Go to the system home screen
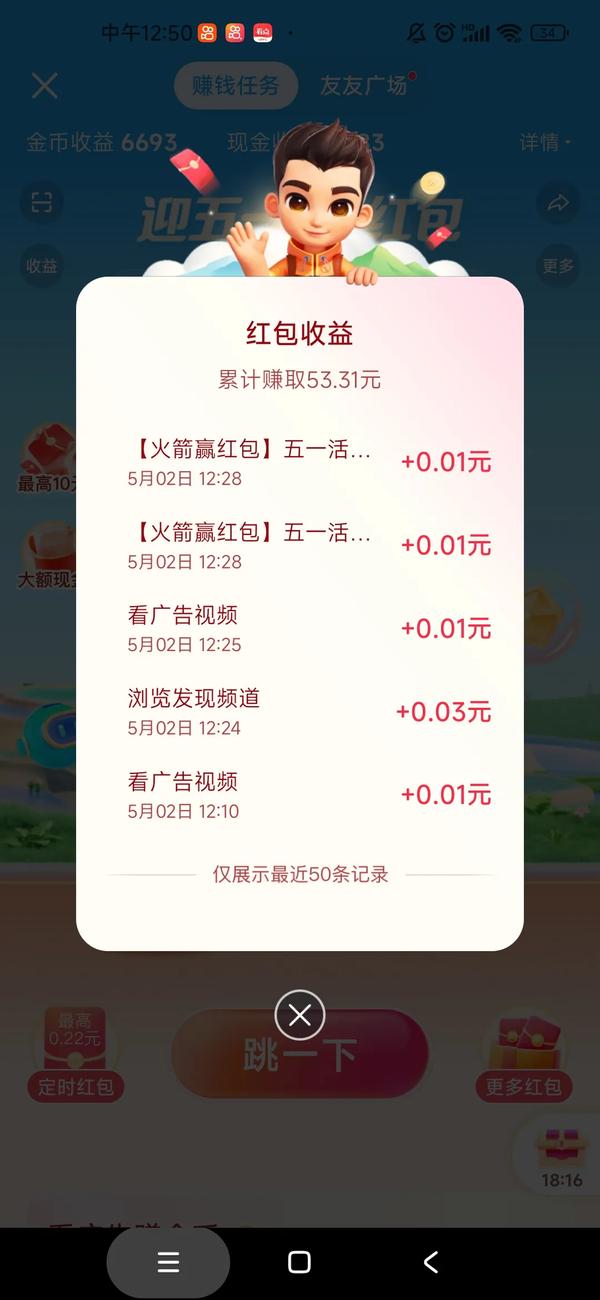Image resolution: width=600 pixels, height=1300 pixels. point(299,1262)
